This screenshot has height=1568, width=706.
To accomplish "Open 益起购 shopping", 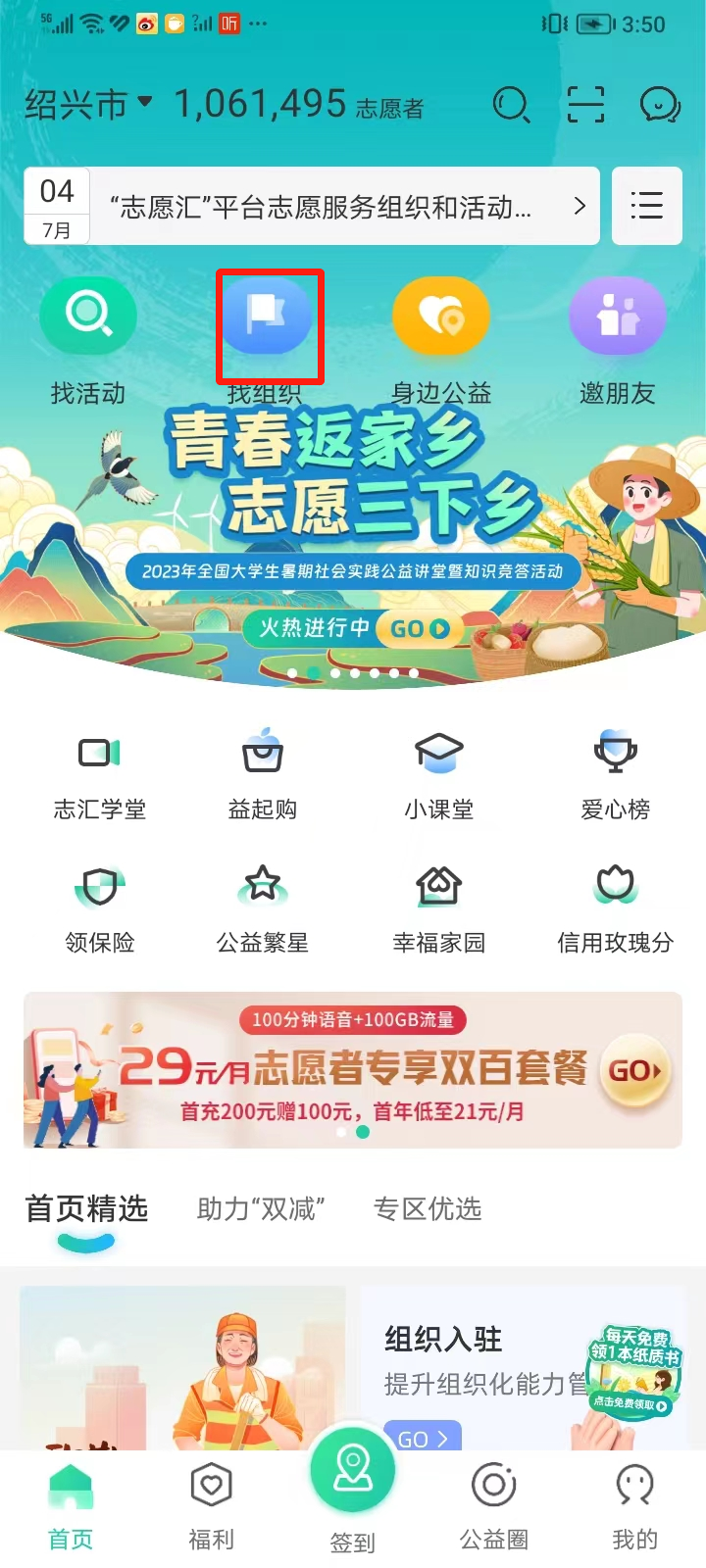I will pos(263,776).
